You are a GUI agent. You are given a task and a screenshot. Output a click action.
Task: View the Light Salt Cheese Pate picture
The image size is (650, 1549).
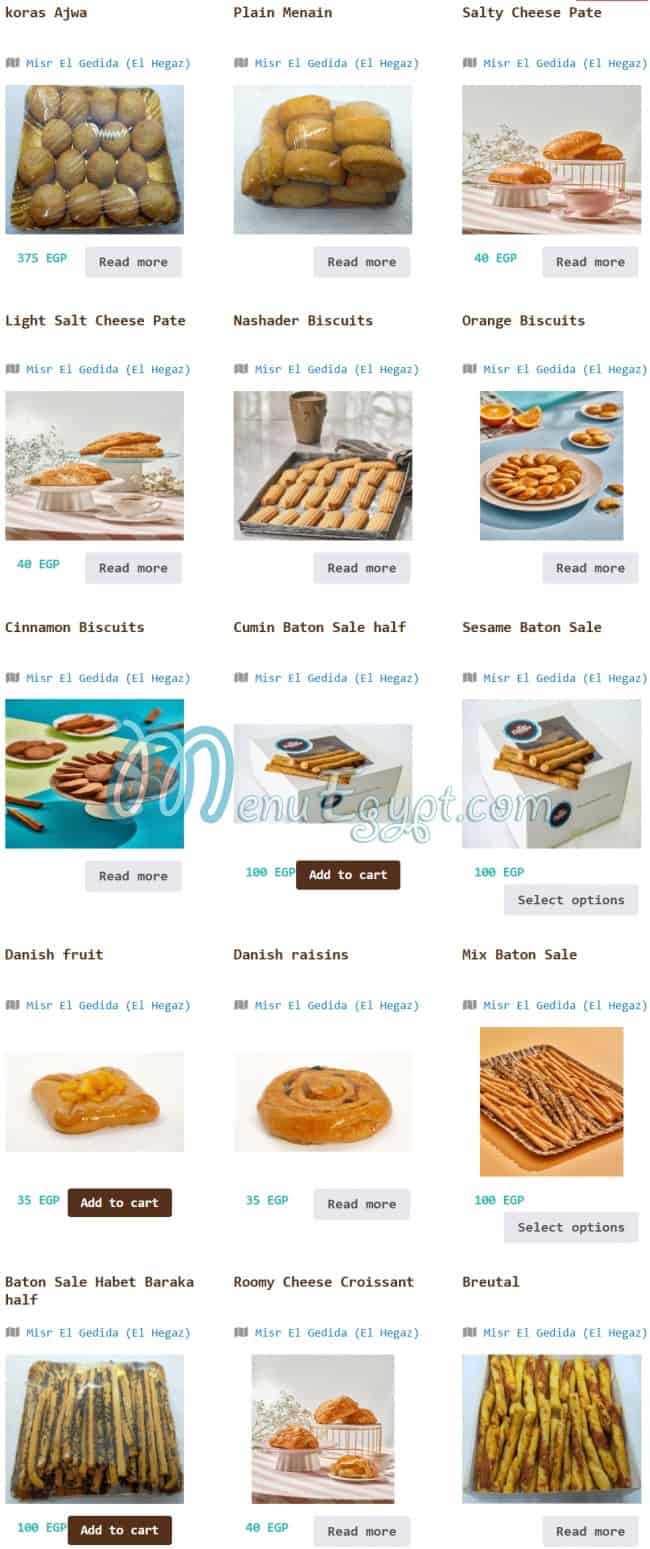coord(94,466)
